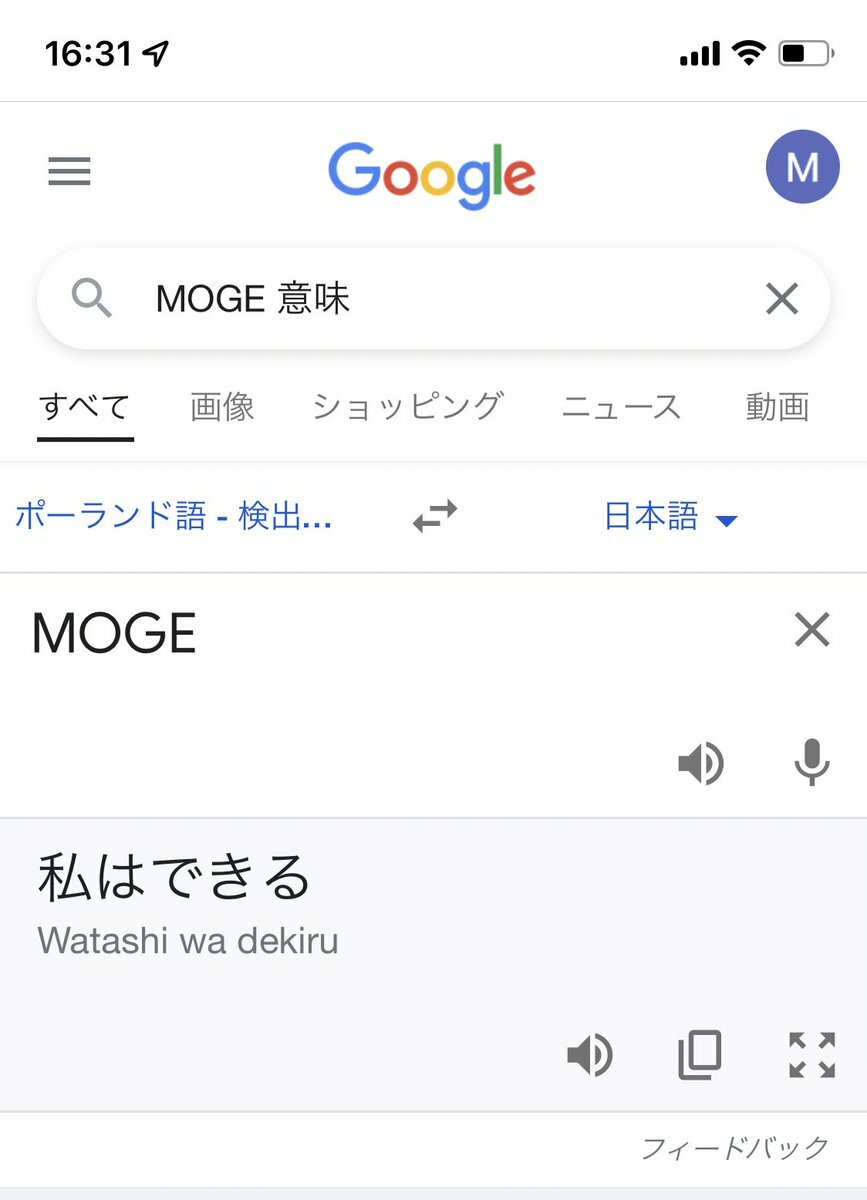Select the すべて tab
This screenshot has height=1200, width=867.
(85, 407)
